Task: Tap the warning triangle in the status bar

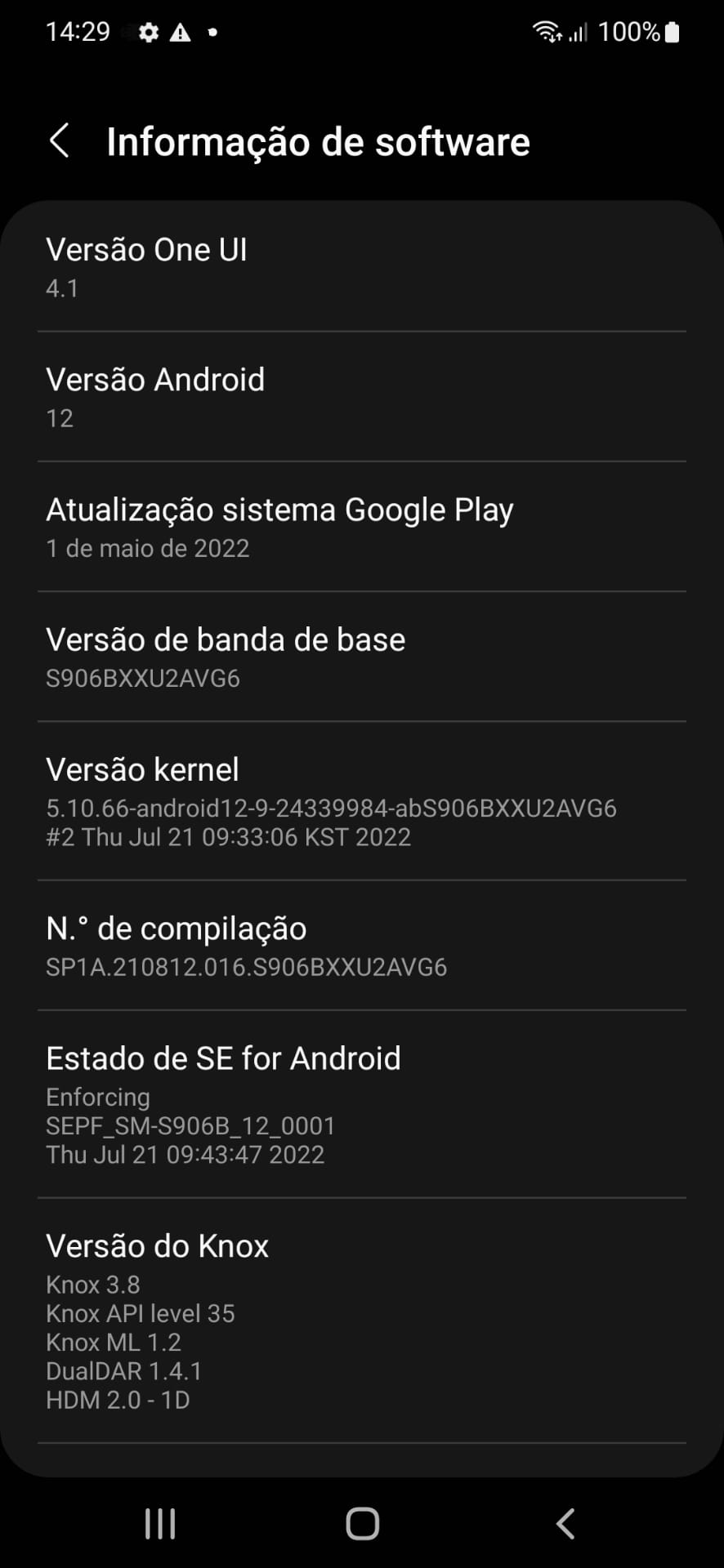Action: coord(181,32)
